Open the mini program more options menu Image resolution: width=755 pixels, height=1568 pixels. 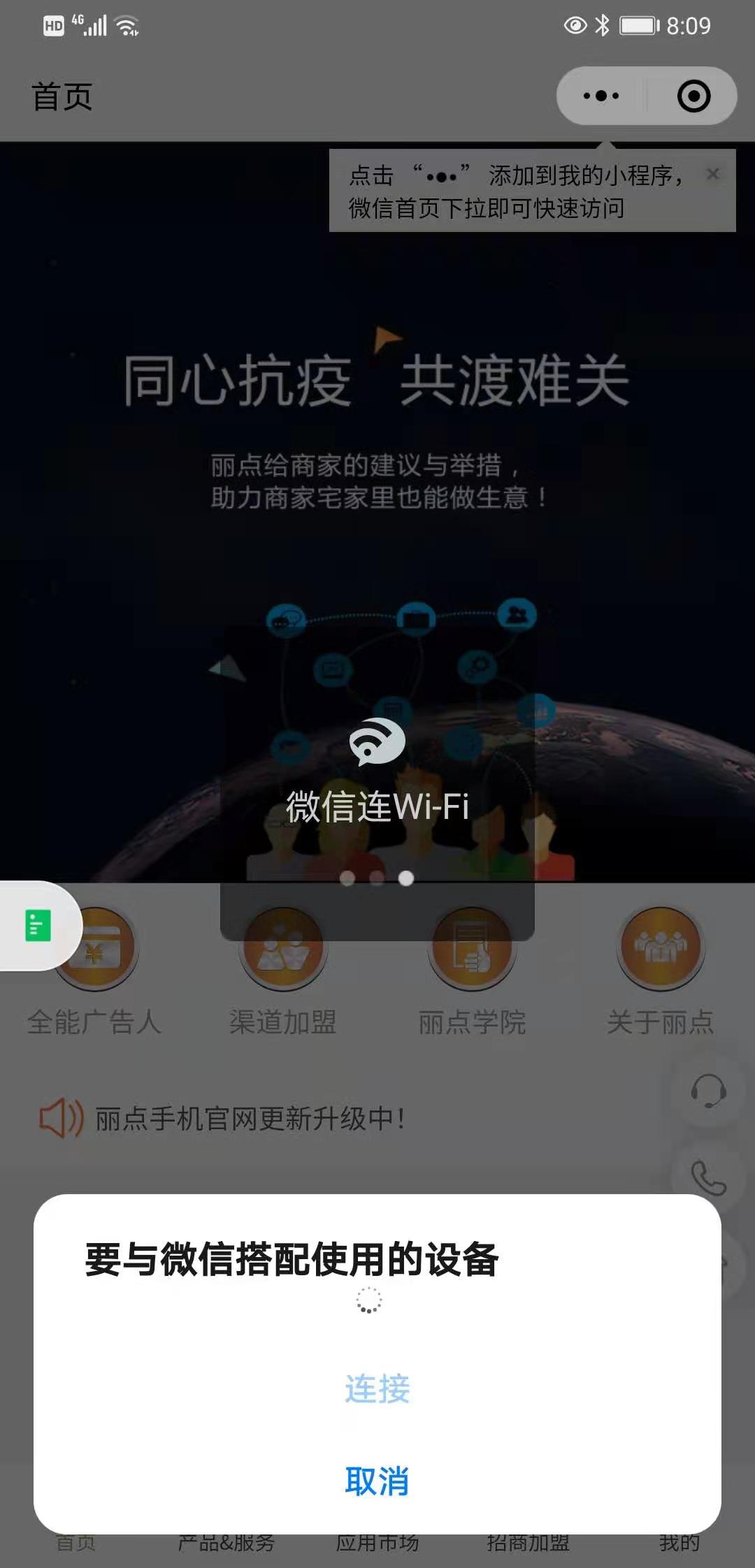(x=601, y=96)
